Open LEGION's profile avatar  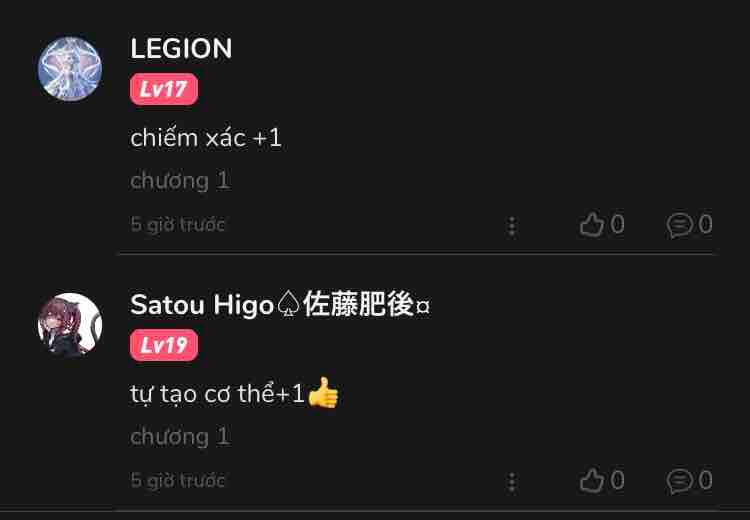coord(70,69)
